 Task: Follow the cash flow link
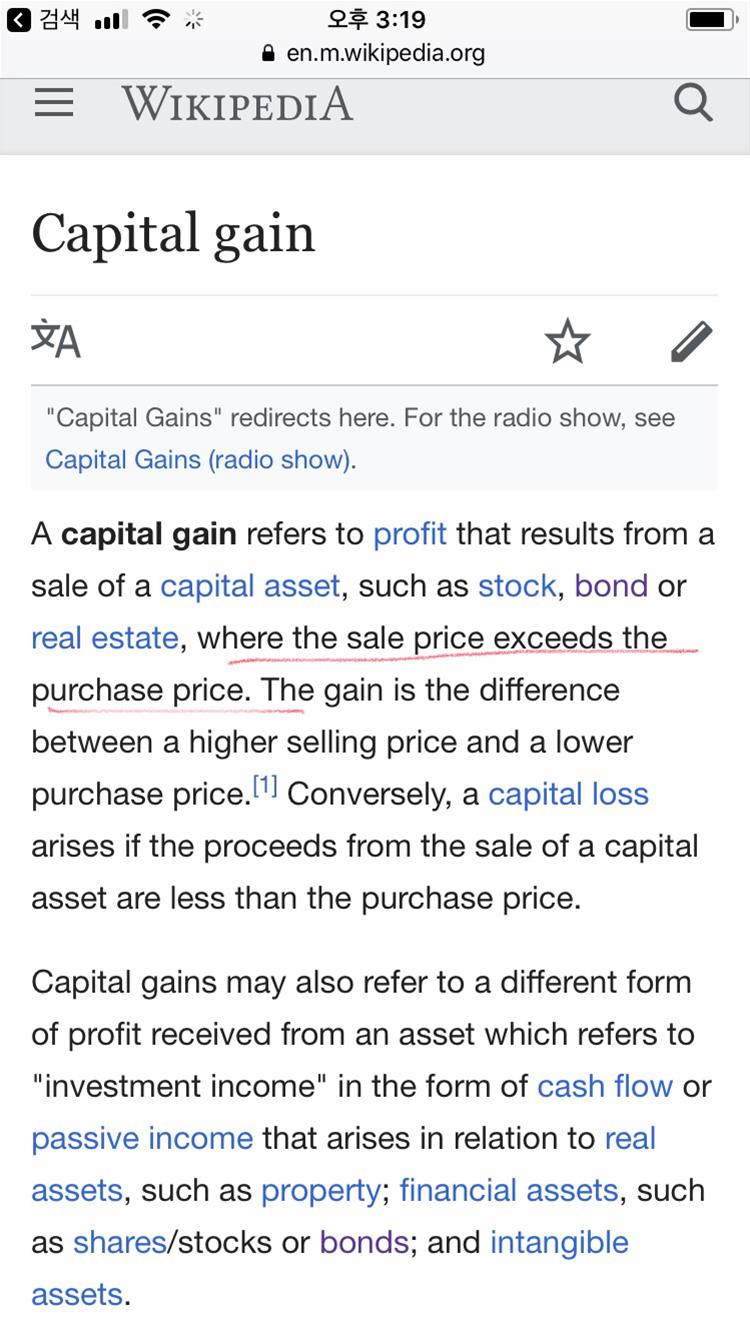click(x=605, y=1086)
